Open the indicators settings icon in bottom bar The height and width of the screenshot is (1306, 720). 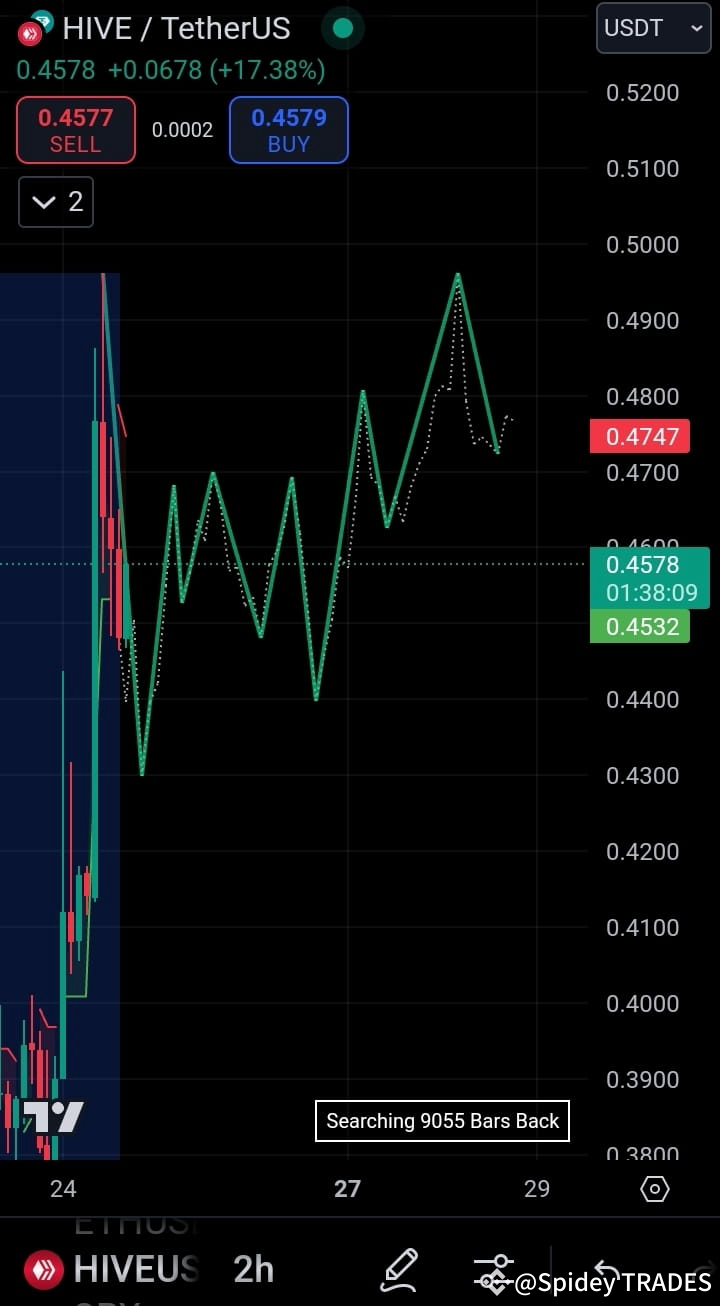tap(494, 1269)
